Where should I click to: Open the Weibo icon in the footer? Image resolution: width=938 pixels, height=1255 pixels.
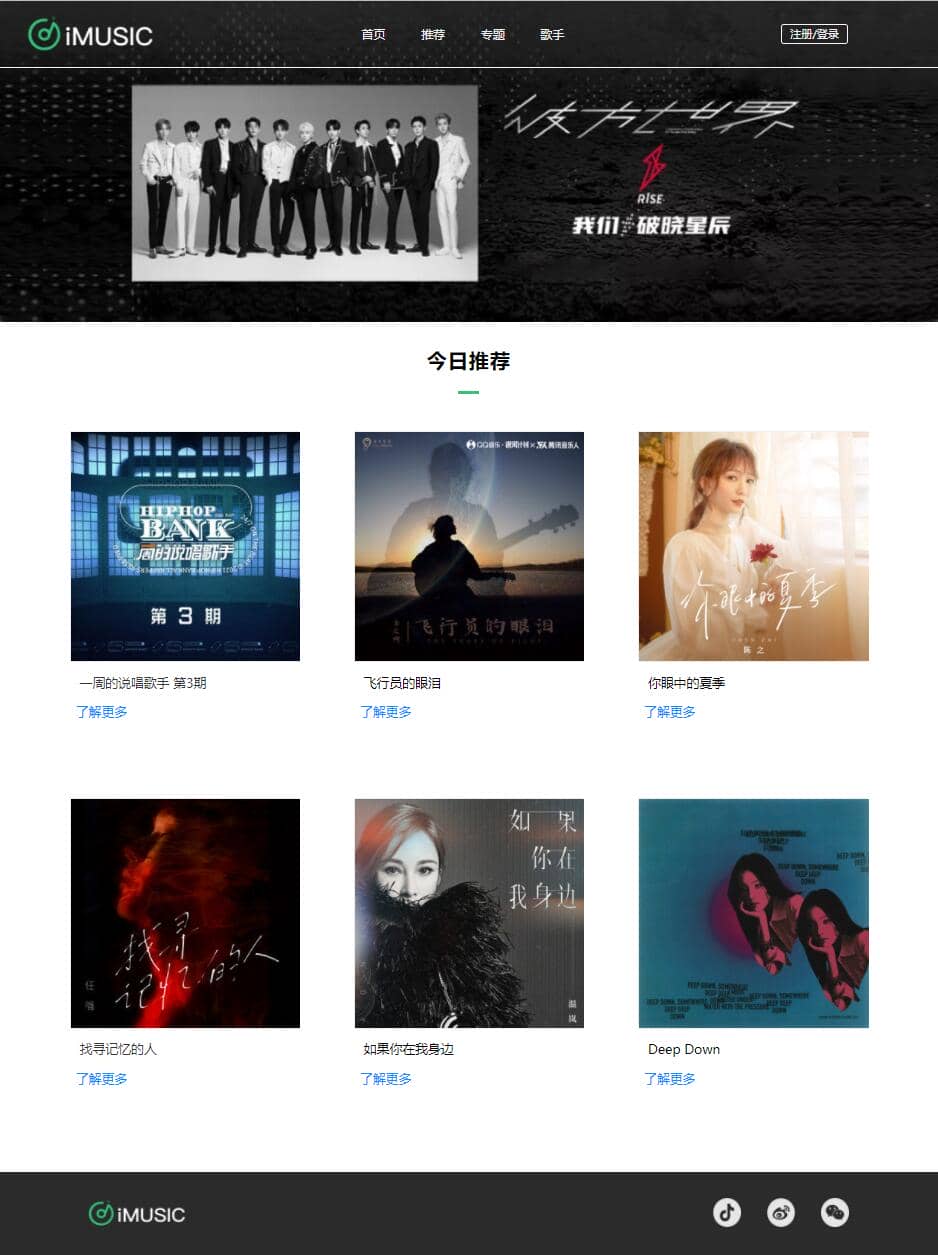click(x=781, y=1213)
